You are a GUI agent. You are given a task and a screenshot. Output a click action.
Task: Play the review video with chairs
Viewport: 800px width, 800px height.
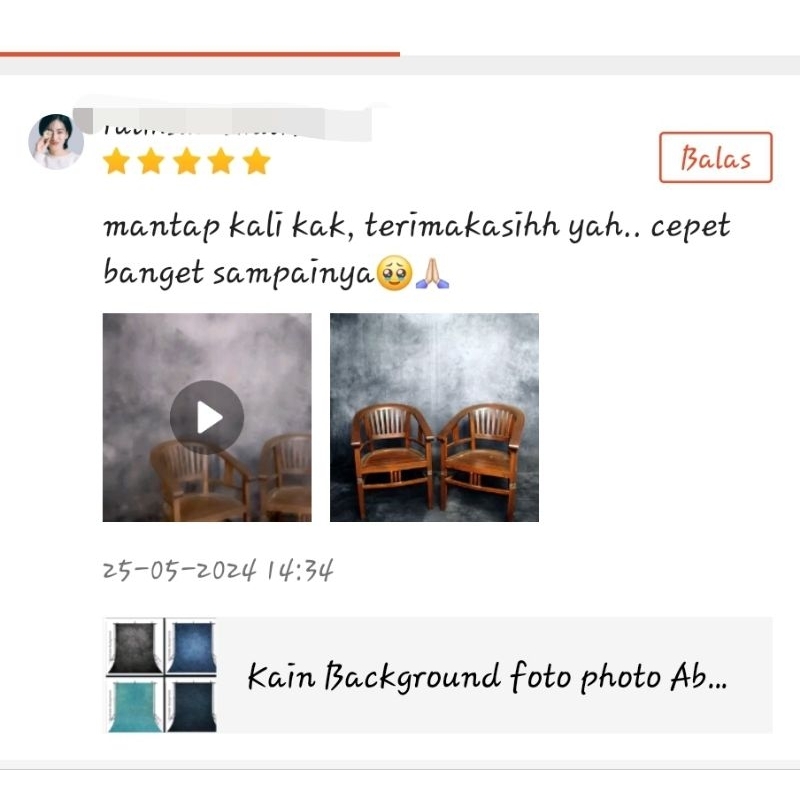207,417
